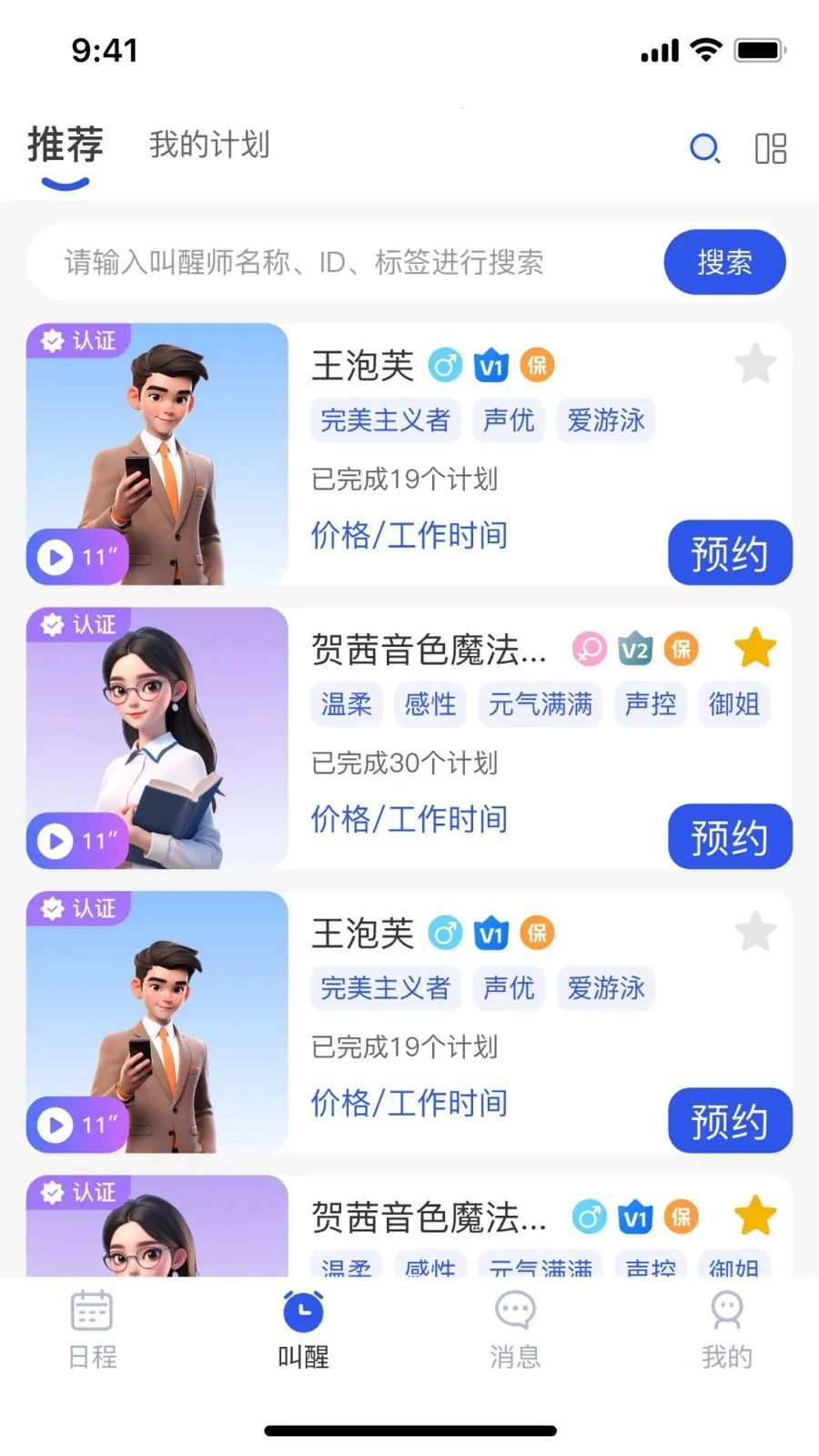Switch to the 我的计划 tab
819x1456 pixels.
pos(209,144)
